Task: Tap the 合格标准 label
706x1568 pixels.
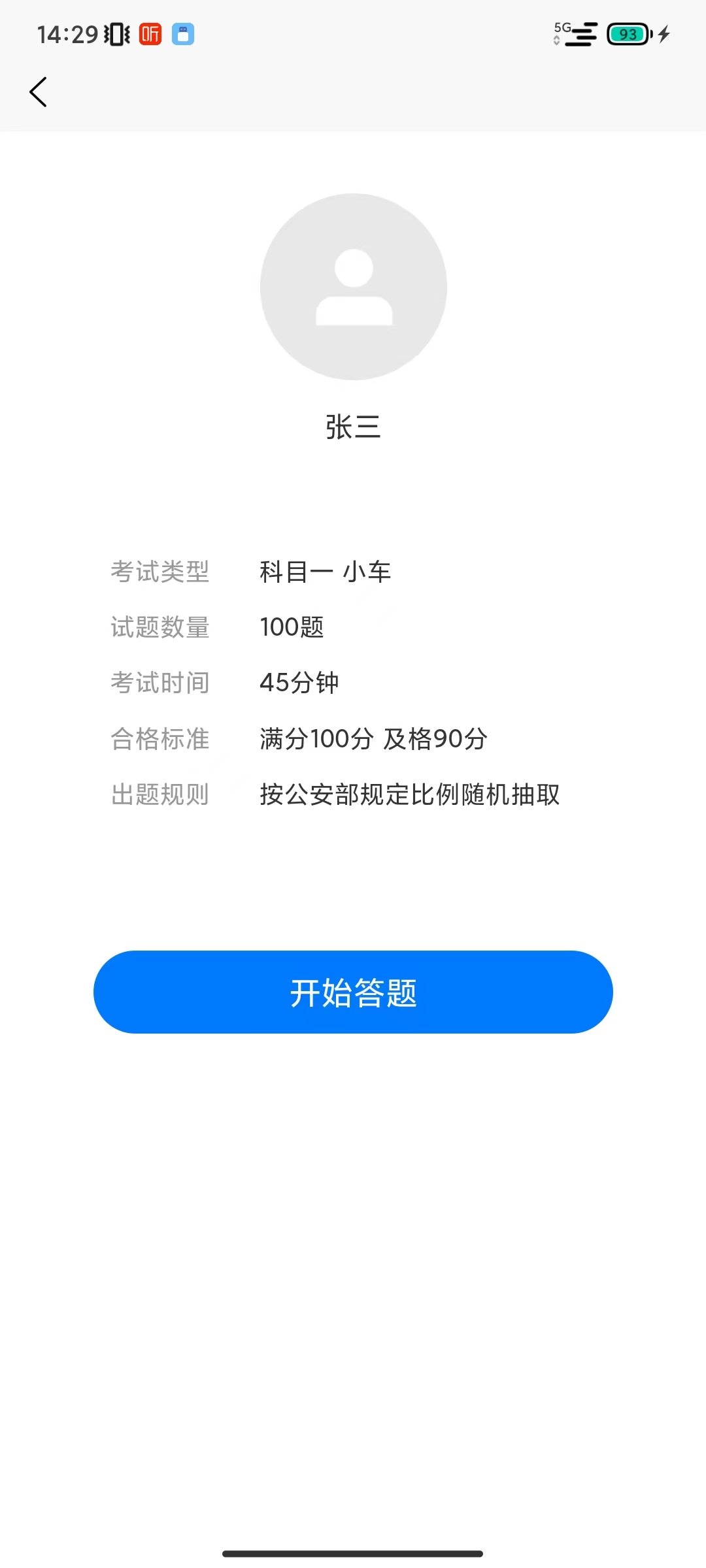Action: click(160, 740)
